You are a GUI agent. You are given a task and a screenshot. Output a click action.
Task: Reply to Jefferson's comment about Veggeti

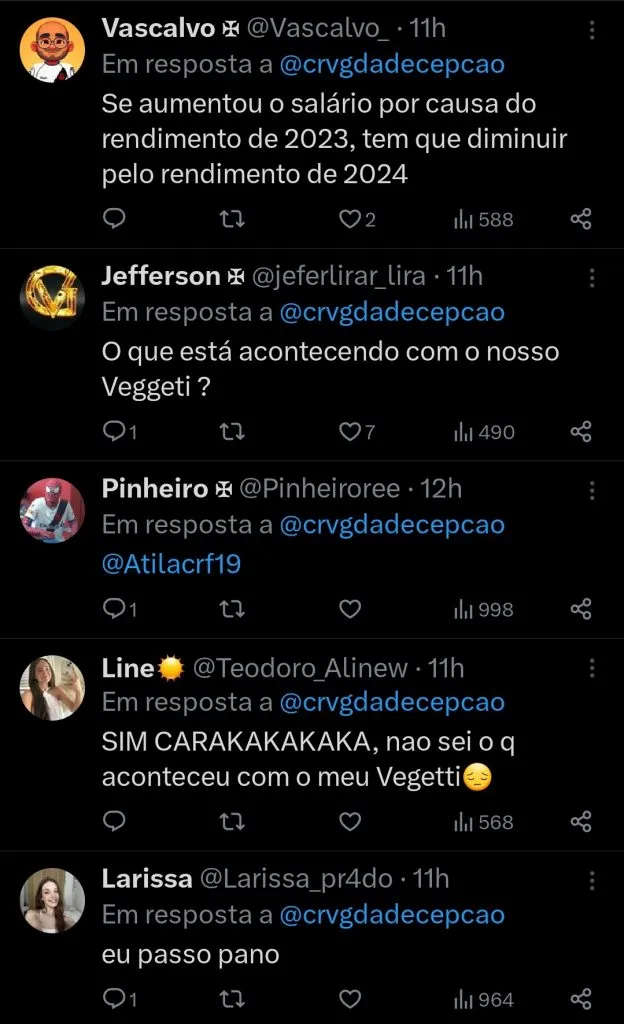point(114,431)
